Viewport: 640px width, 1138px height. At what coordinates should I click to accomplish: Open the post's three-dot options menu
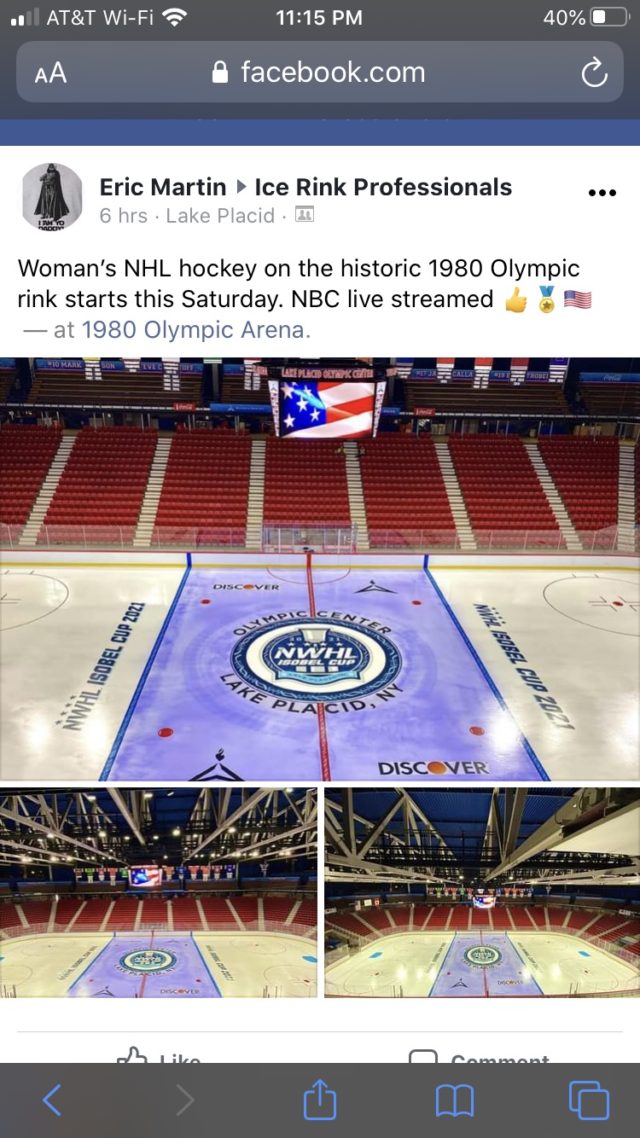point(601,193)
